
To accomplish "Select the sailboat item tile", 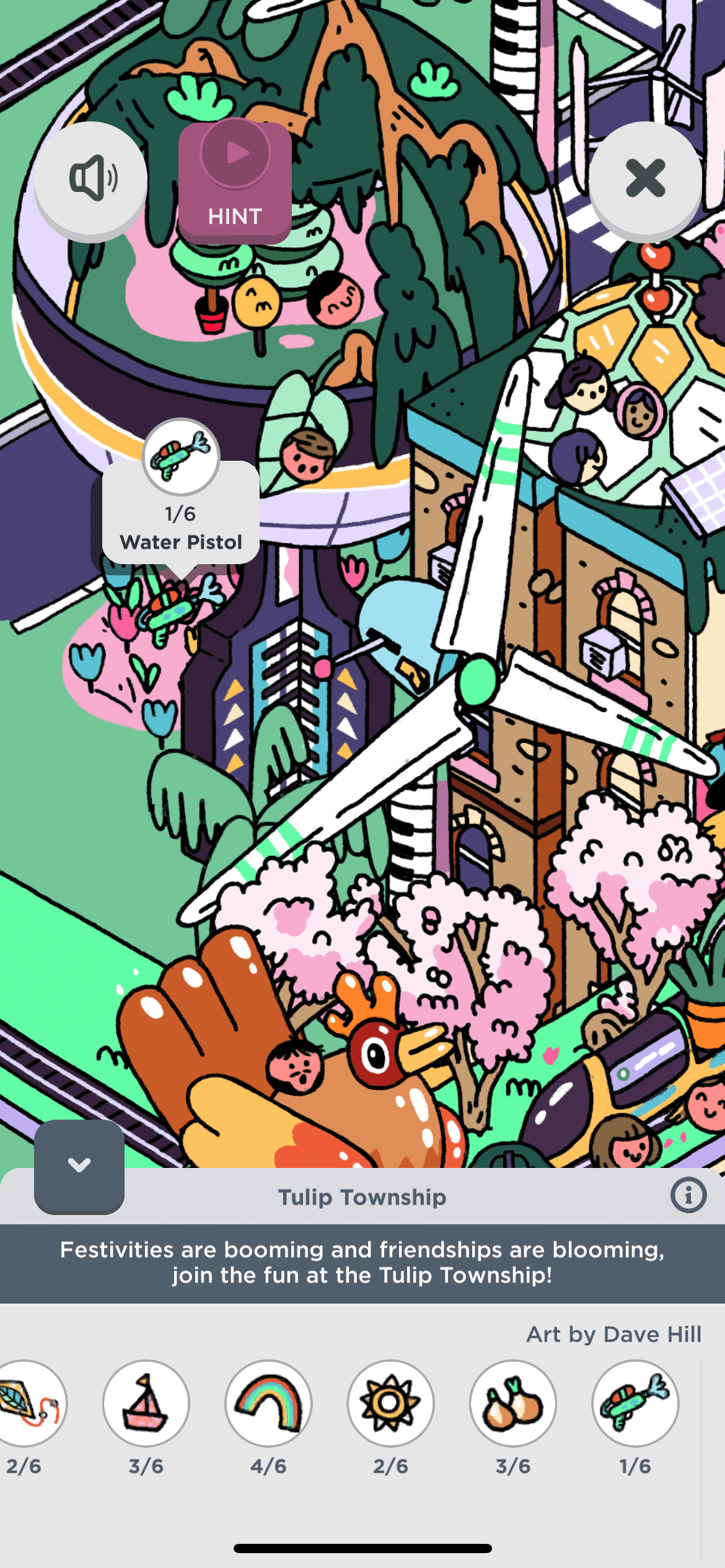I will click(x=146, y=1403).
